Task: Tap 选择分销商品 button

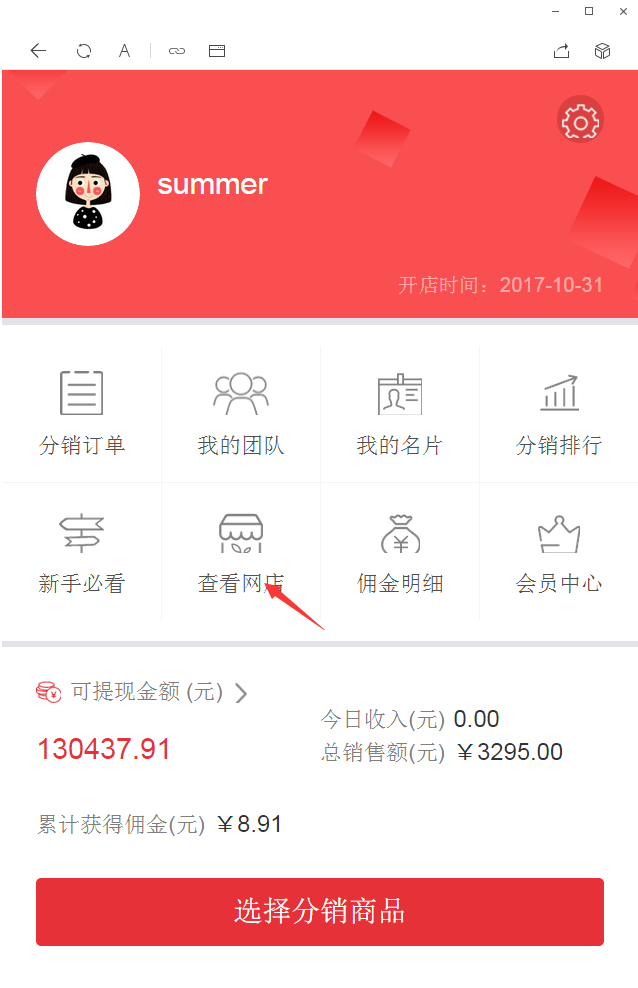Action: (x=320, y=911)
